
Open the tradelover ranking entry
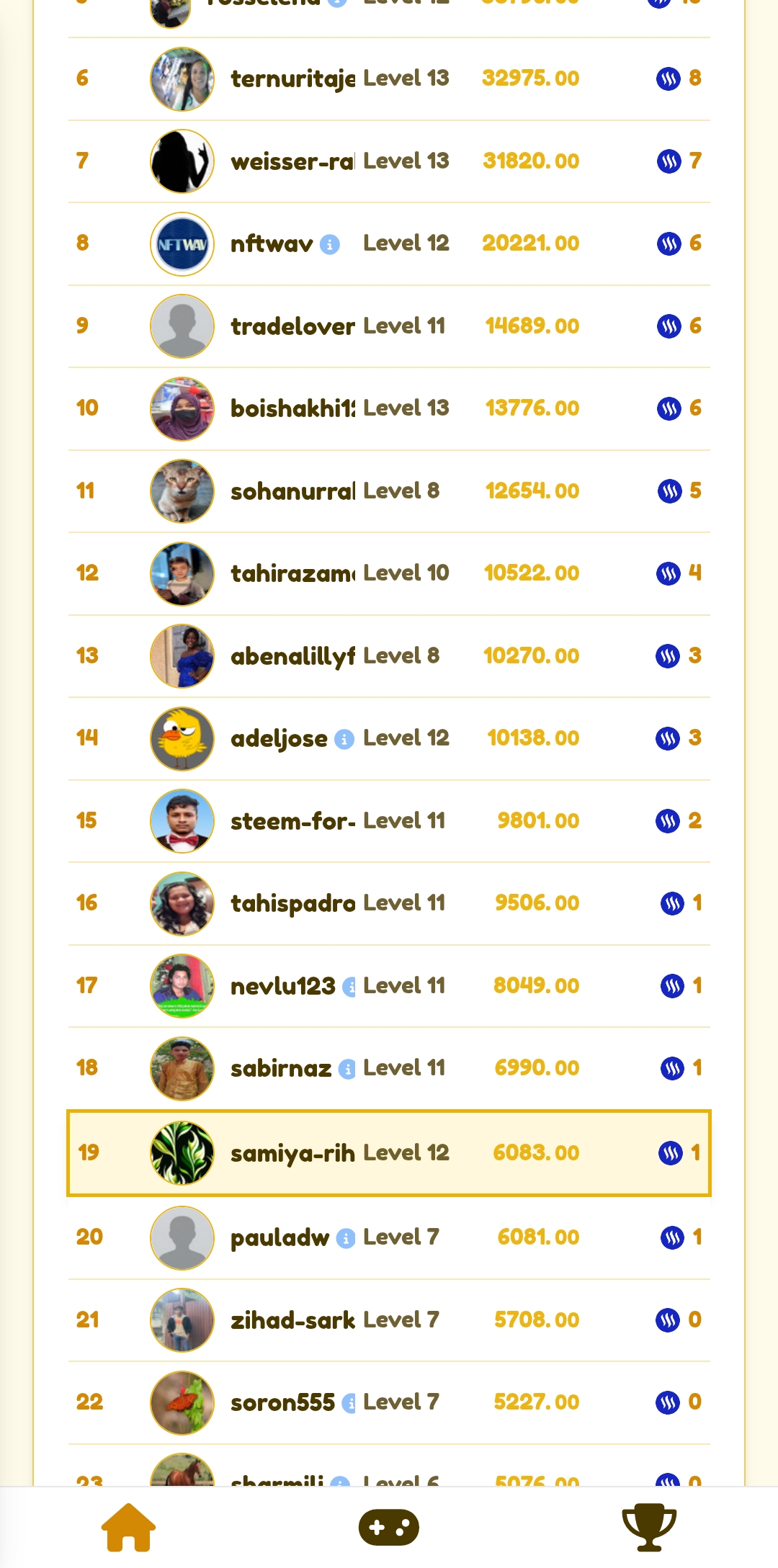(x=389, y=326)
